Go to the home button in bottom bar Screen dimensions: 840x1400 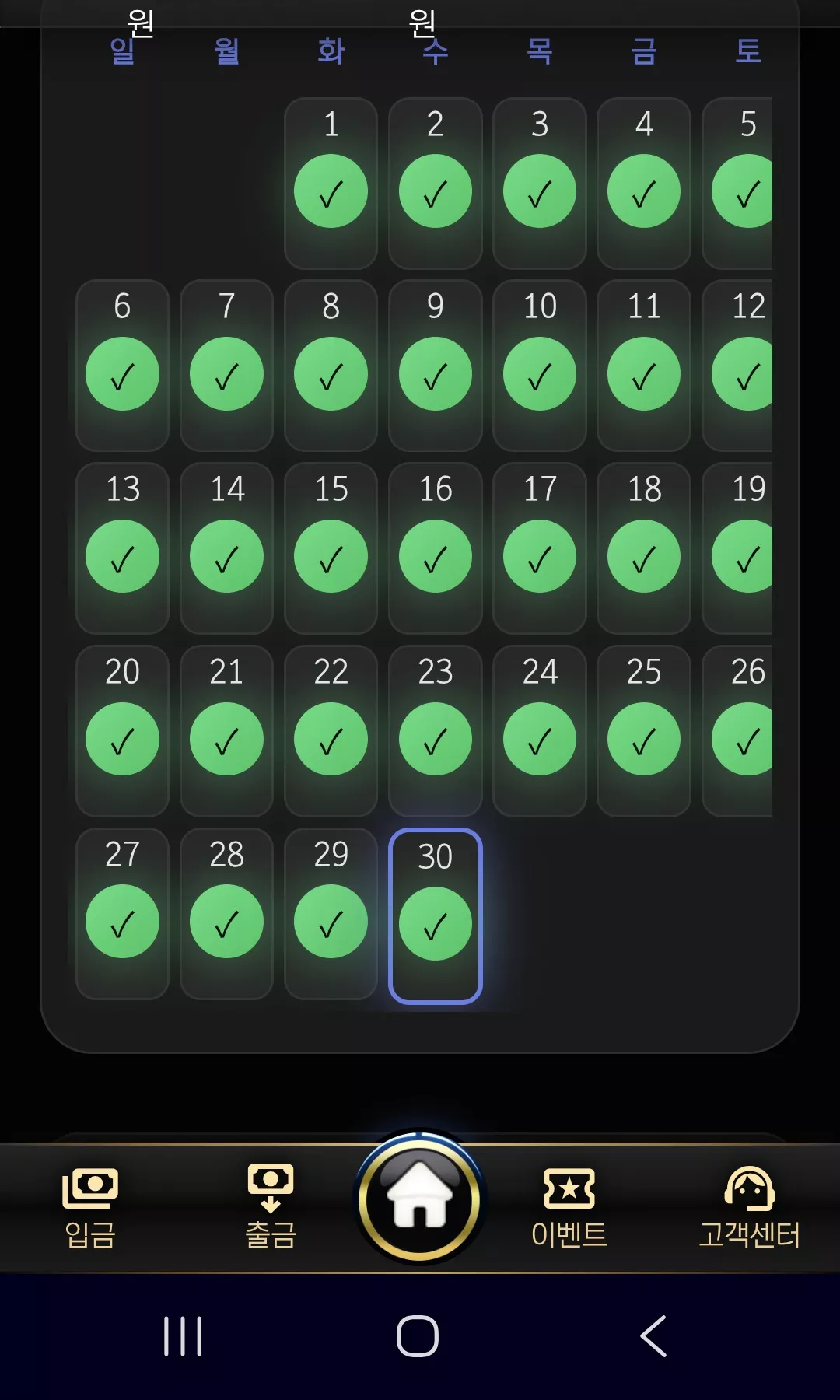click(420, 1199)
